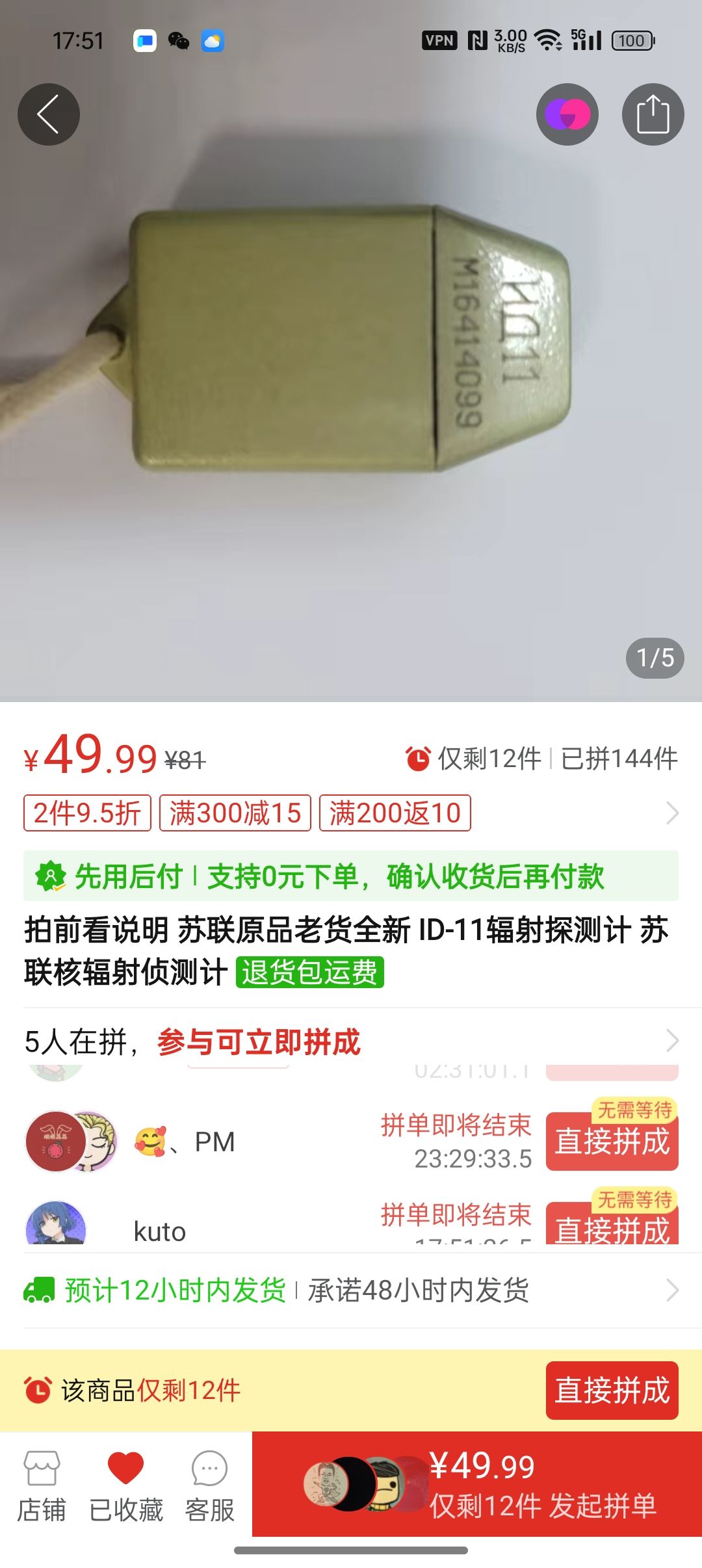Open the 2件9.5折 coupon offers row
Image resolution: width=702 pixels, height=1568 pixels.
click(x=351, y=813)
